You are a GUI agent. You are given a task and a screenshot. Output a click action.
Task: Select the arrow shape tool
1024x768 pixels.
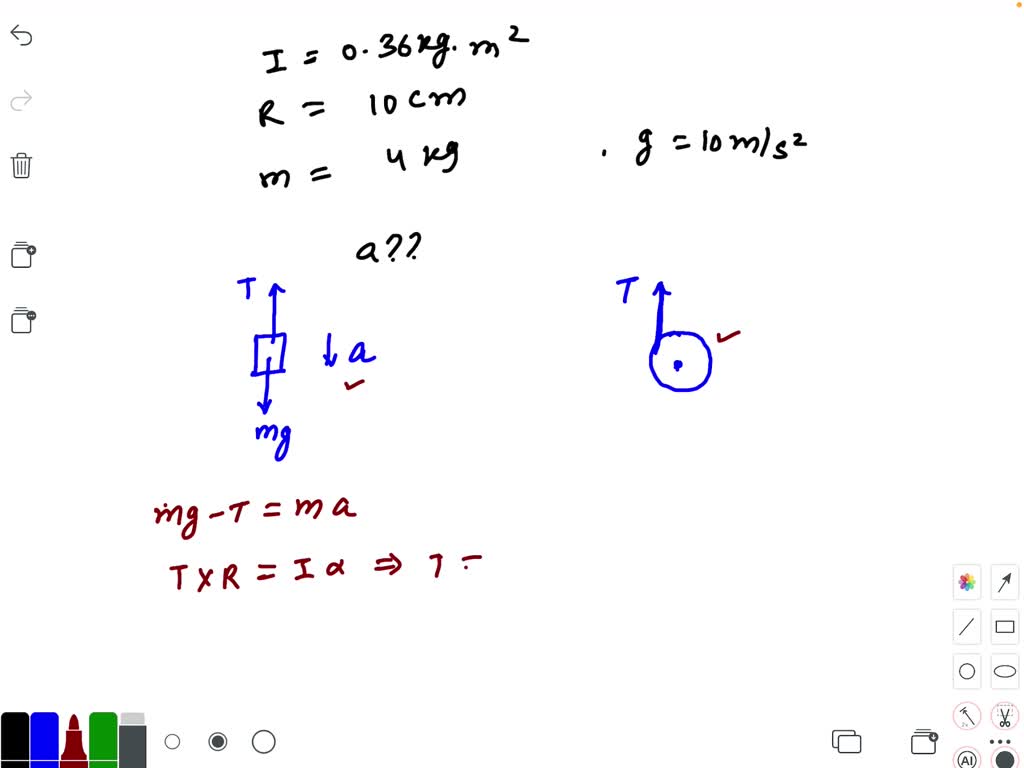coord(1005,582)
